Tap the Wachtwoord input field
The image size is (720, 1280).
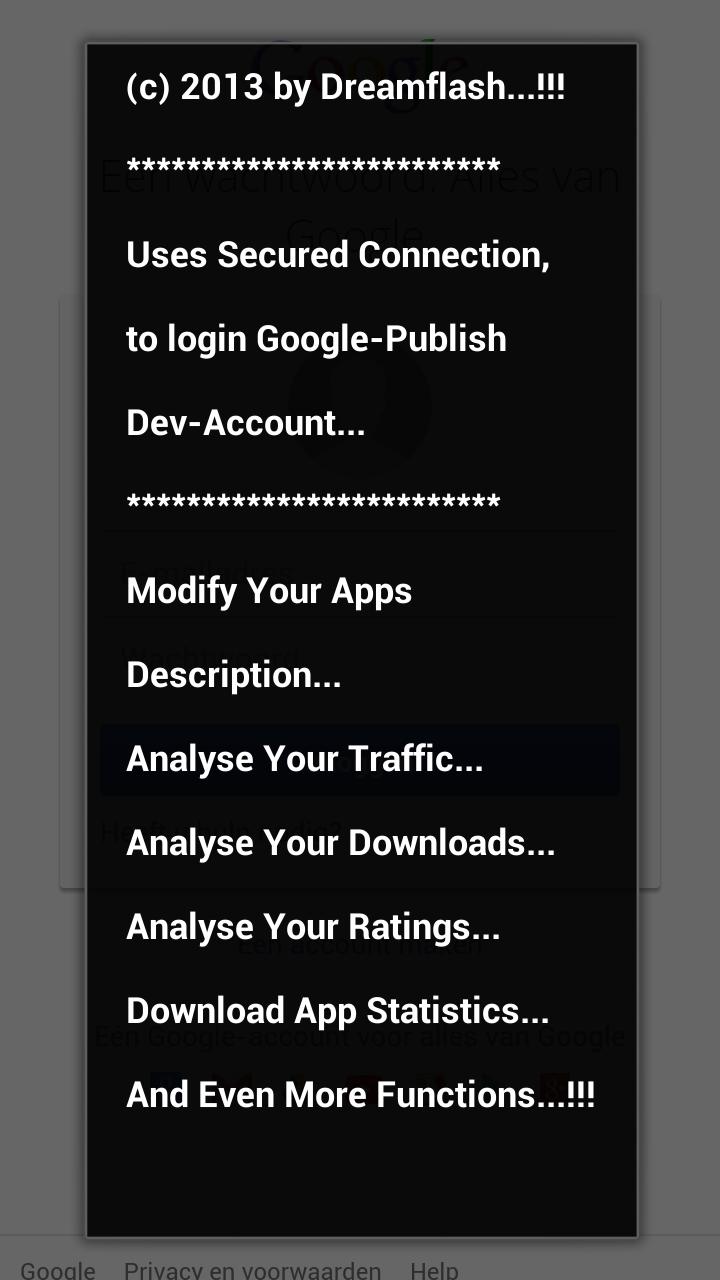[360, 655]
